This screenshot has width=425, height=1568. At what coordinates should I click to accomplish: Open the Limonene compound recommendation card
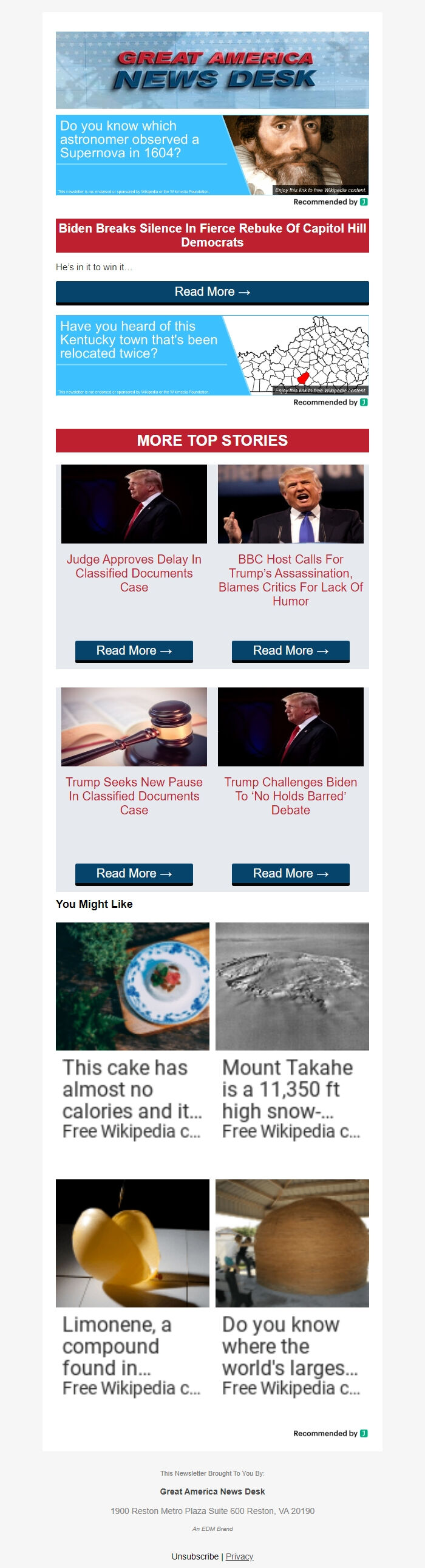pos(132,1288)
